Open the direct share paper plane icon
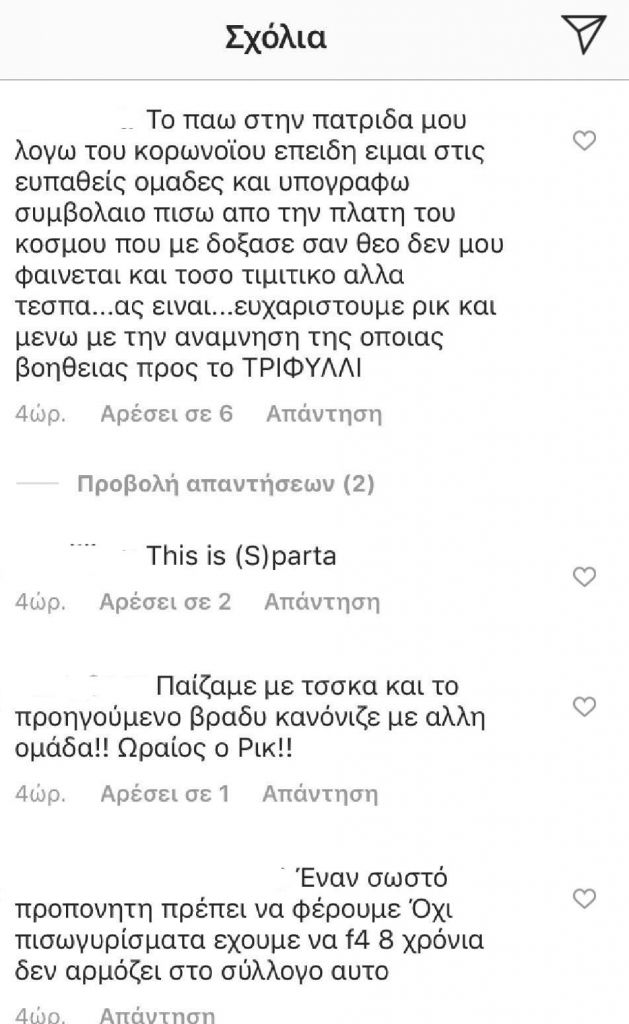The height and width of the screenshot is (1024, 629). tap(584, 36)
